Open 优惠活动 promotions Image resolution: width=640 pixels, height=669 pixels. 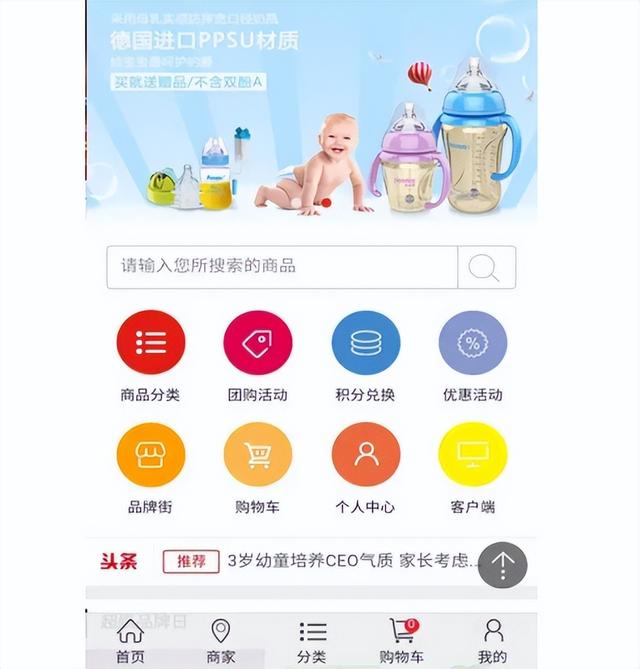(x=472, y=343)
